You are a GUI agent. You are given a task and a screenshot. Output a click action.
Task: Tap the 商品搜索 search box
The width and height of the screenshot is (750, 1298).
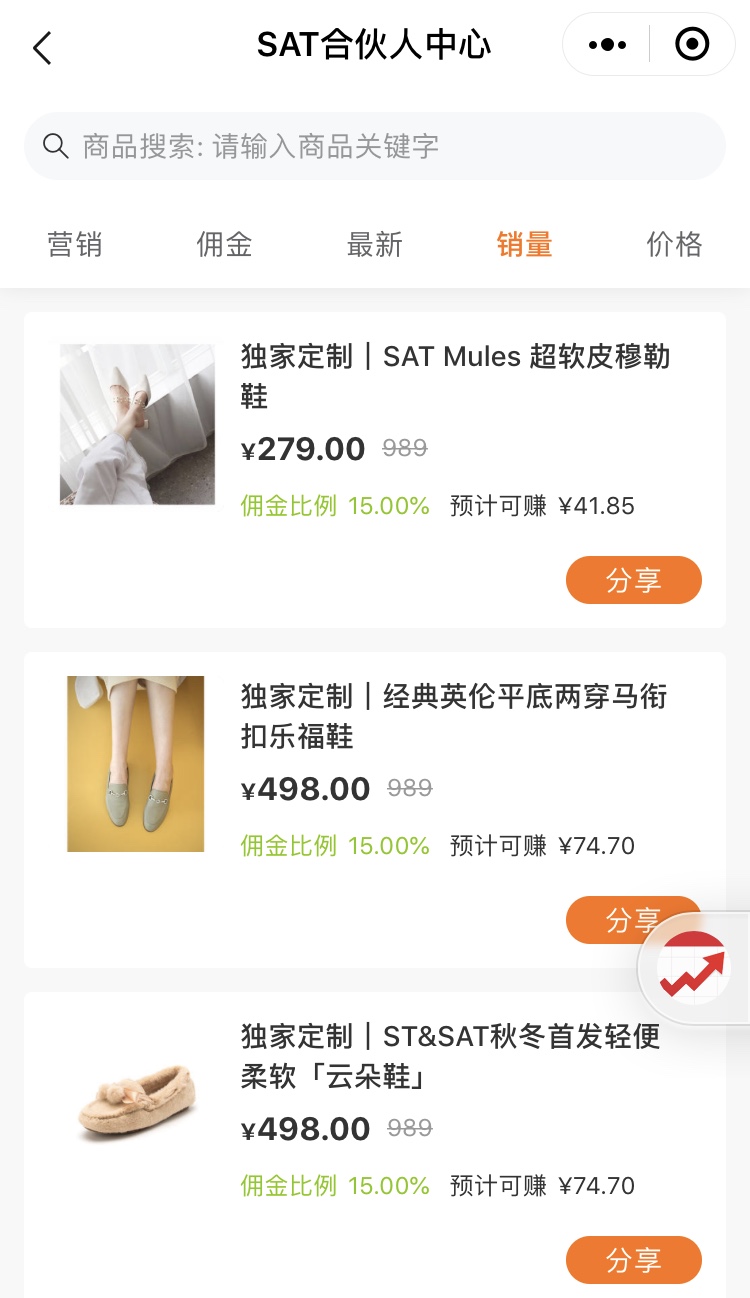375,147
